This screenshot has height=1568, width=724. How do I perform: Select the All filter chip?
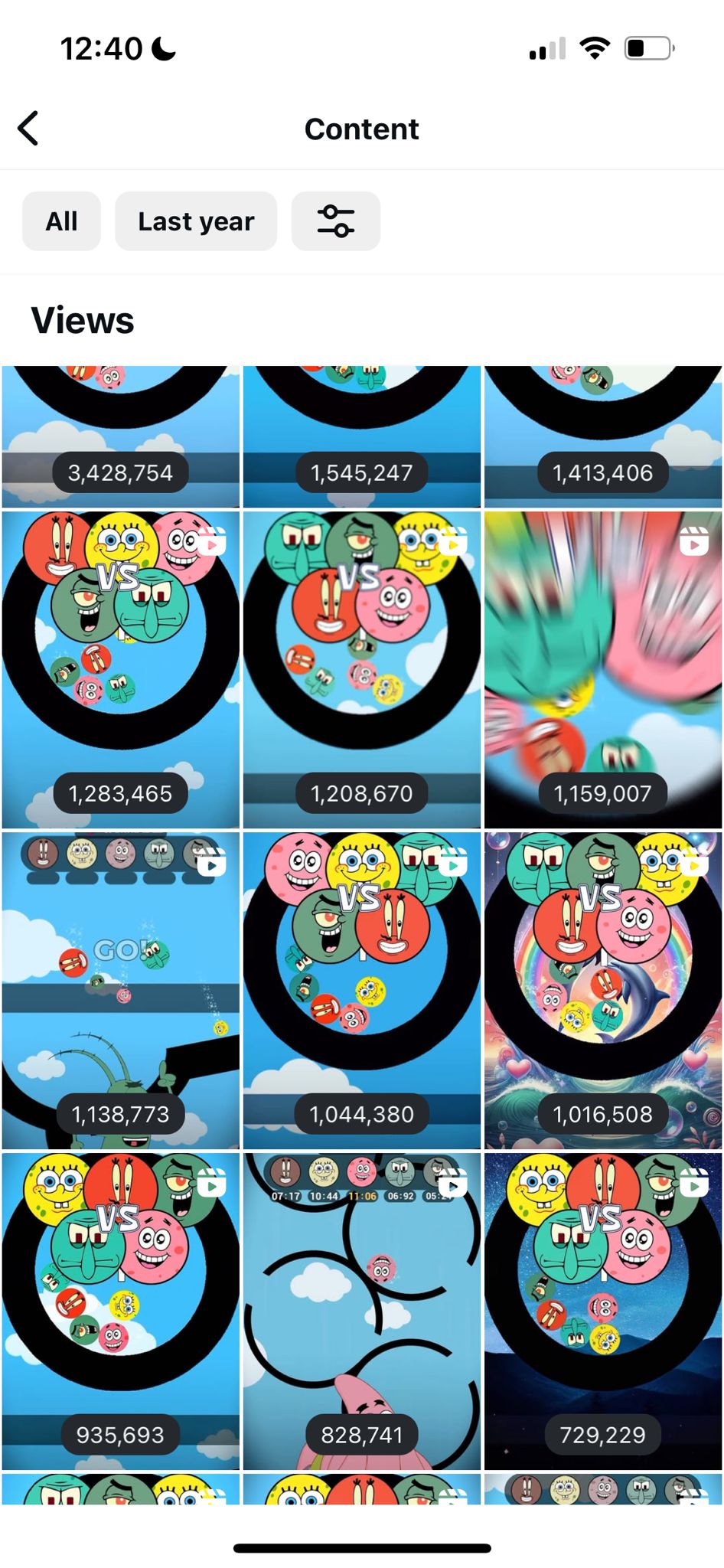pos(61,221)
